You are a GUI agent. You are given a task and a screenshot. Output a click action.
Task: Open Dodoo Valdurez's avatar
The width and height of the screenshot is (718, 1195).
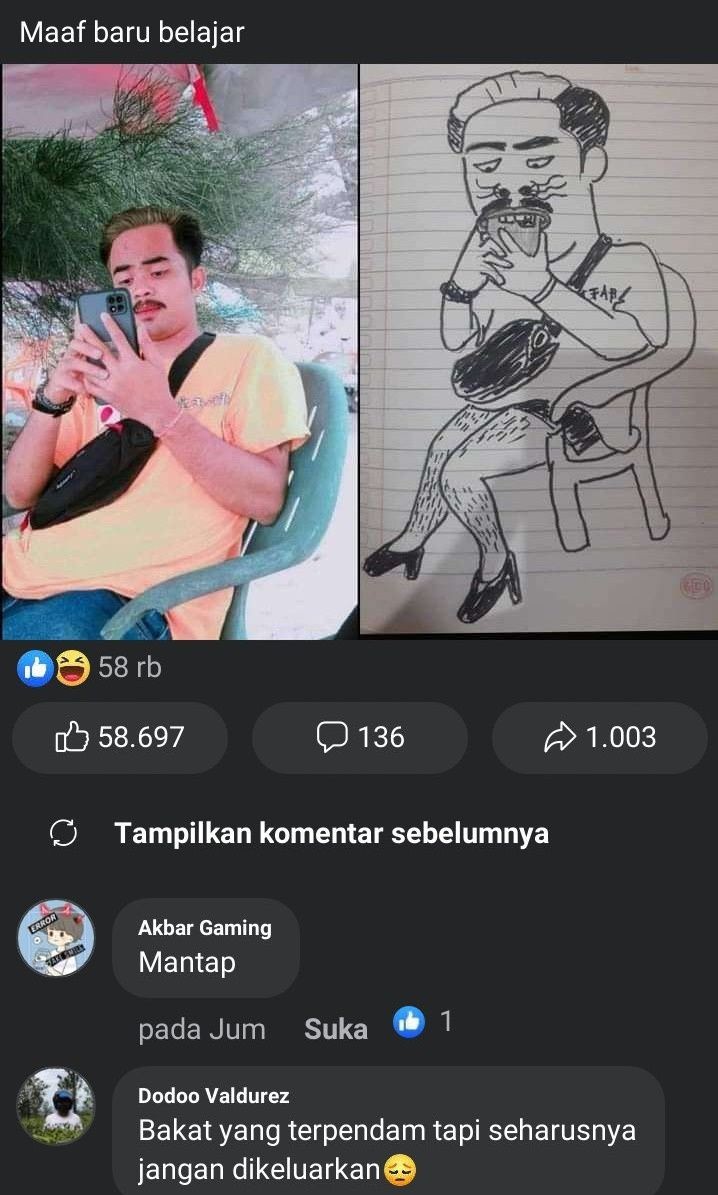57,1106
